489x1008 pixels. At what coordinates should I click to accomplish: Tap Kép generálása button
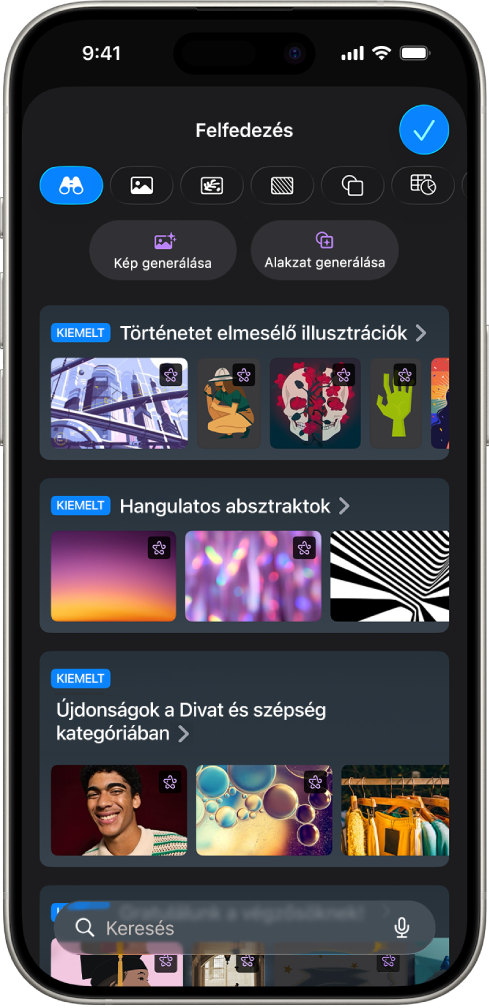point(163,251)
